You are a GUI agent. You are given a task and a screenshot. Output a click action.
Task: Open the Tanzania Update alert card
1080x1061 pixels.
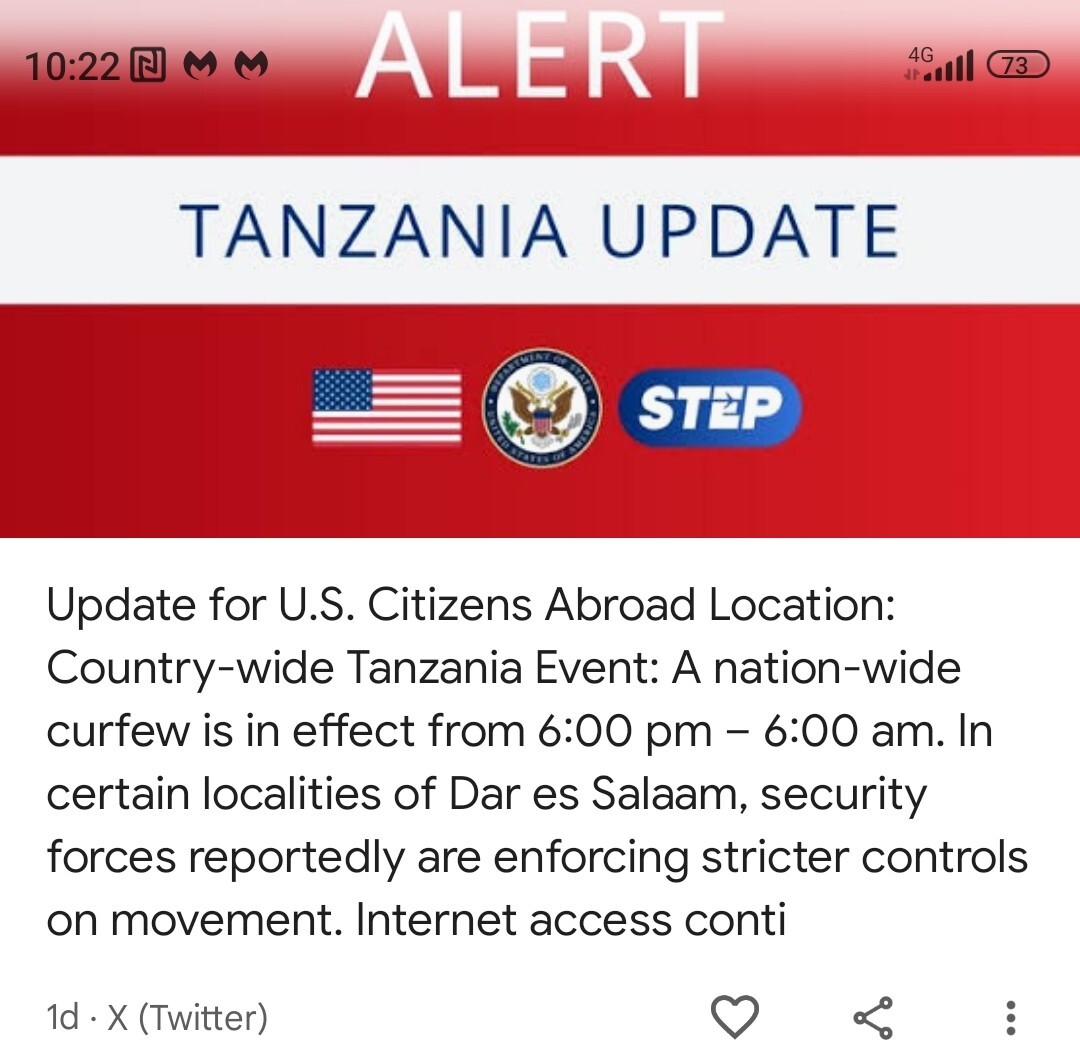[540, 760]
